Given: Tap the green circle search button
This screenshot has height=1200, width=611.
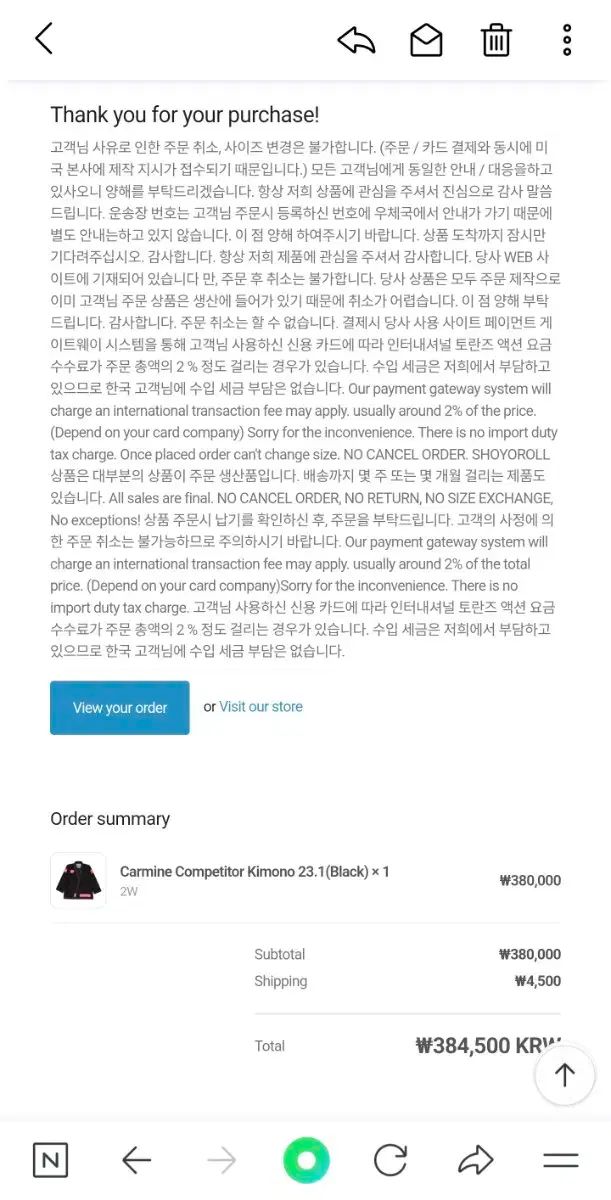Looking at the screenshot, I should pos(306,1160).
